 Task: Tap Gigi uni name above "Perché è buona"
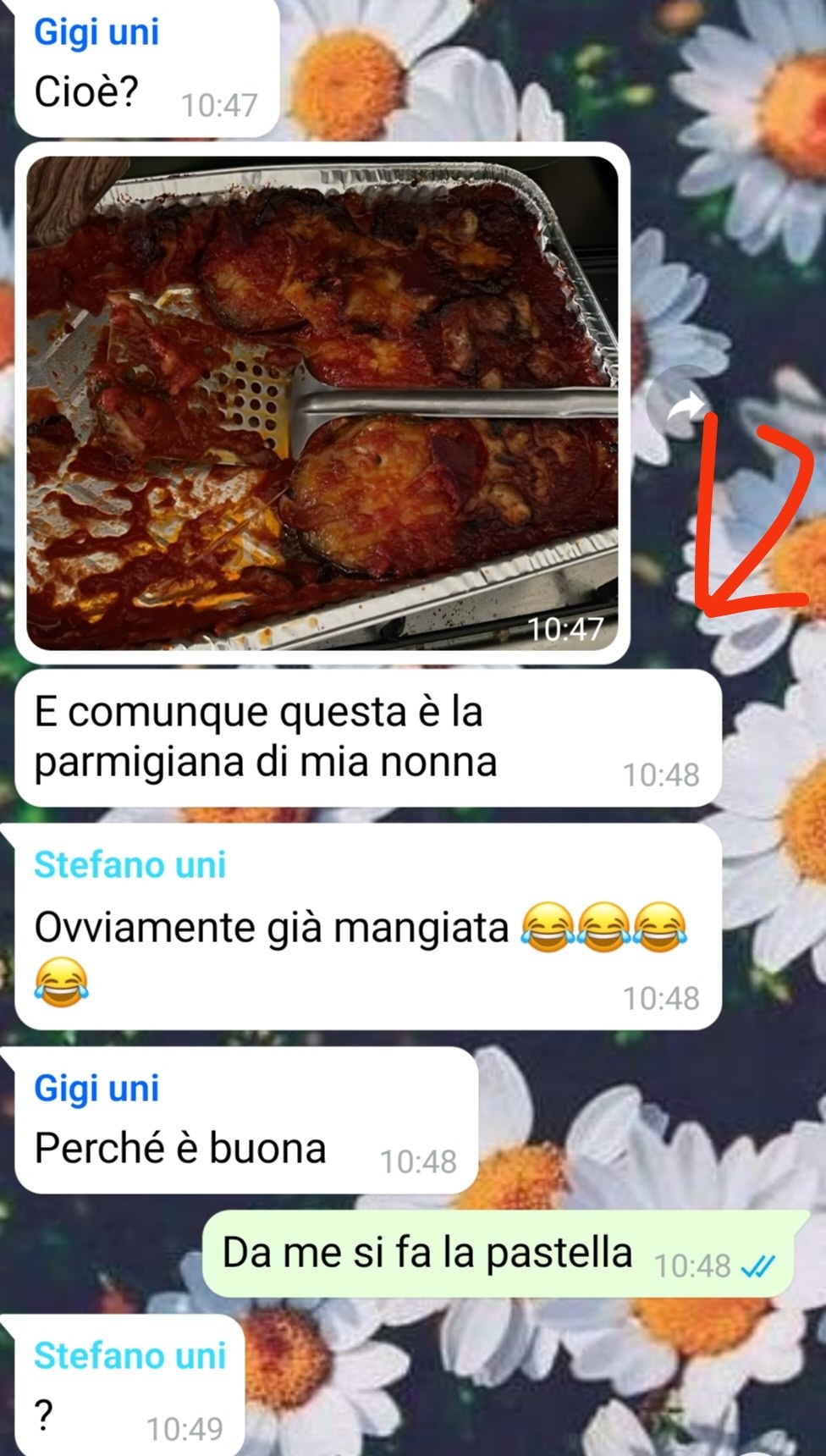click(96, 1089)
